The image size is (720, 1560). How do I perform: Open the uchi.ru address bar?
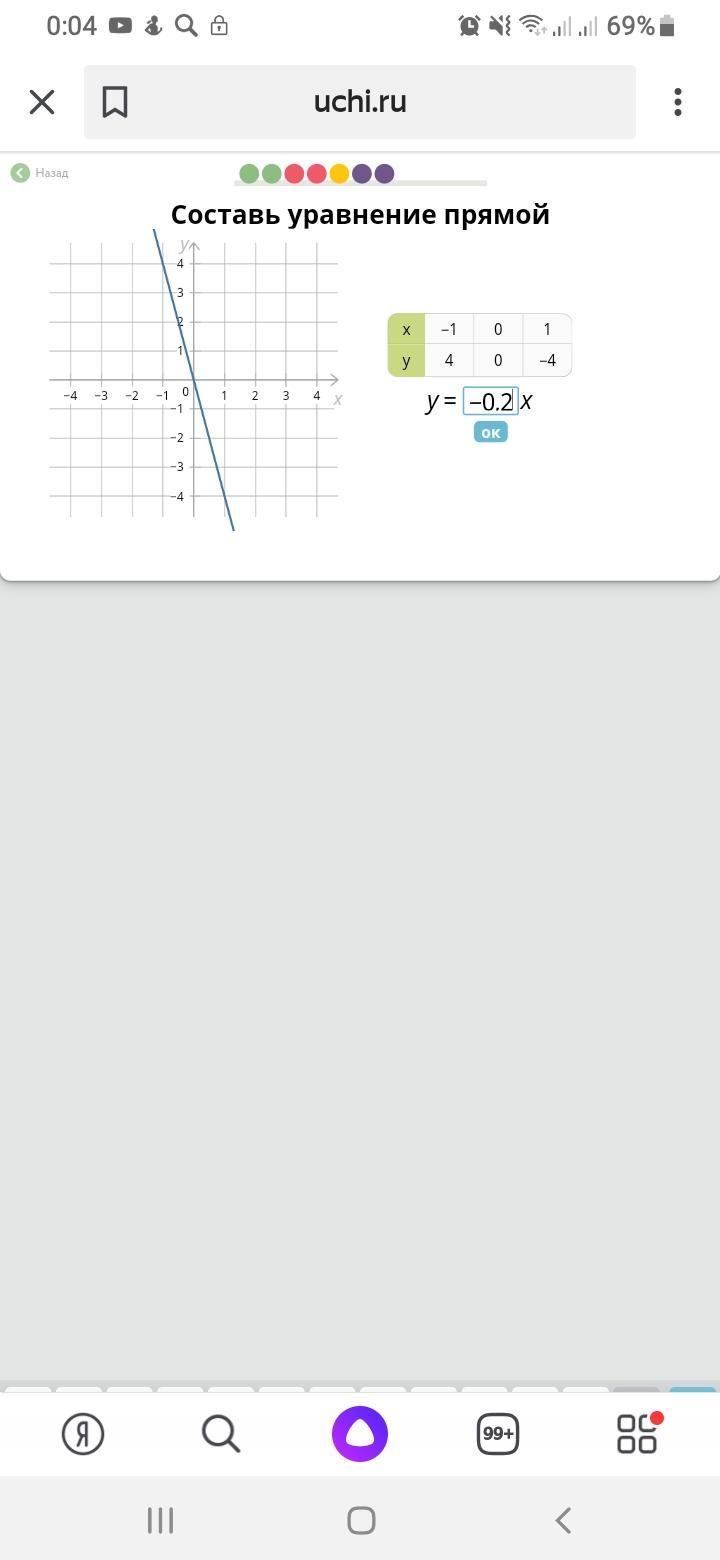pyautogui.click(x=360, y=102)
